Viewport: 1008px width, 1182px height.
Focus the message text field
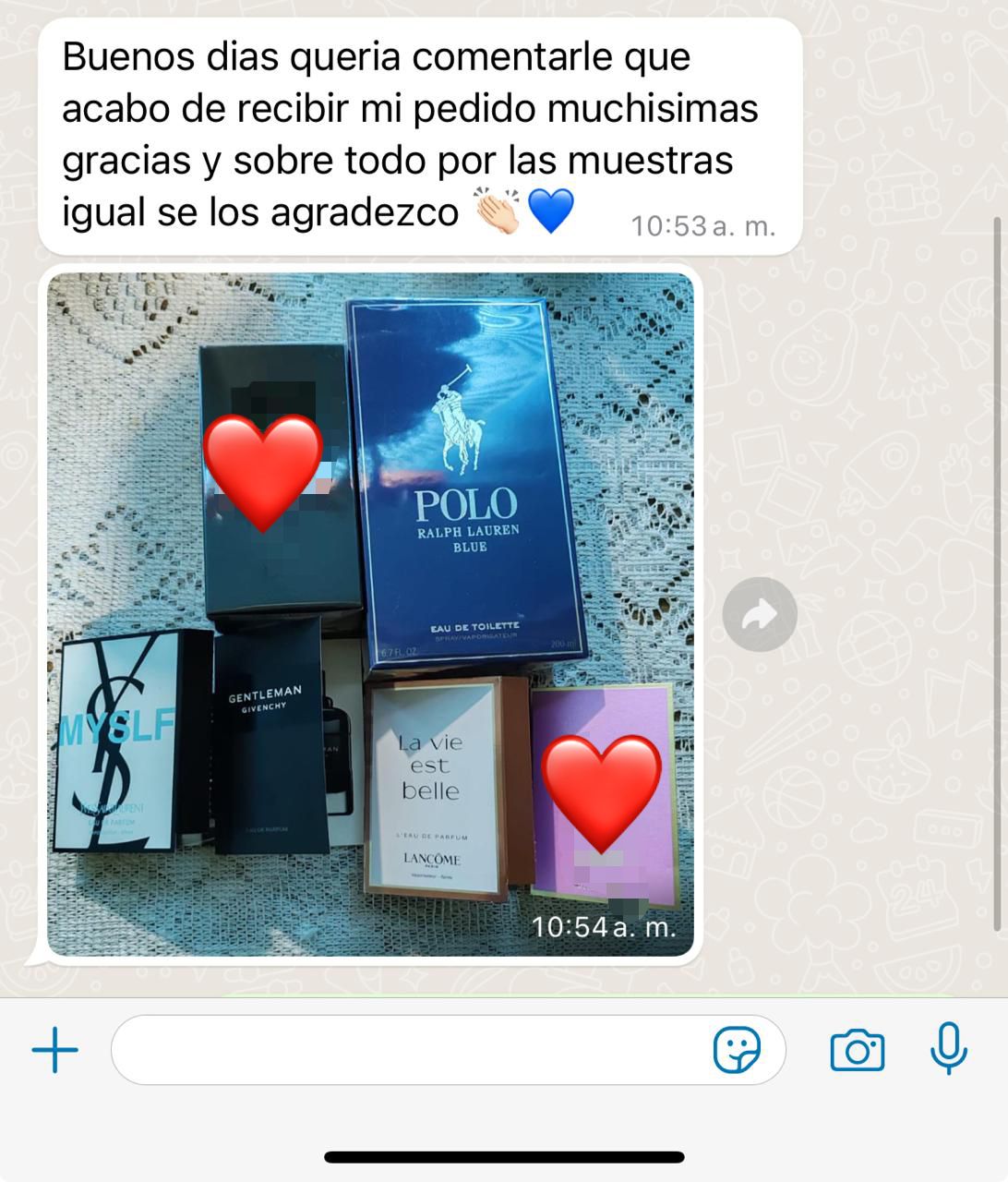pyautogui.click(x=406, y=1050)
